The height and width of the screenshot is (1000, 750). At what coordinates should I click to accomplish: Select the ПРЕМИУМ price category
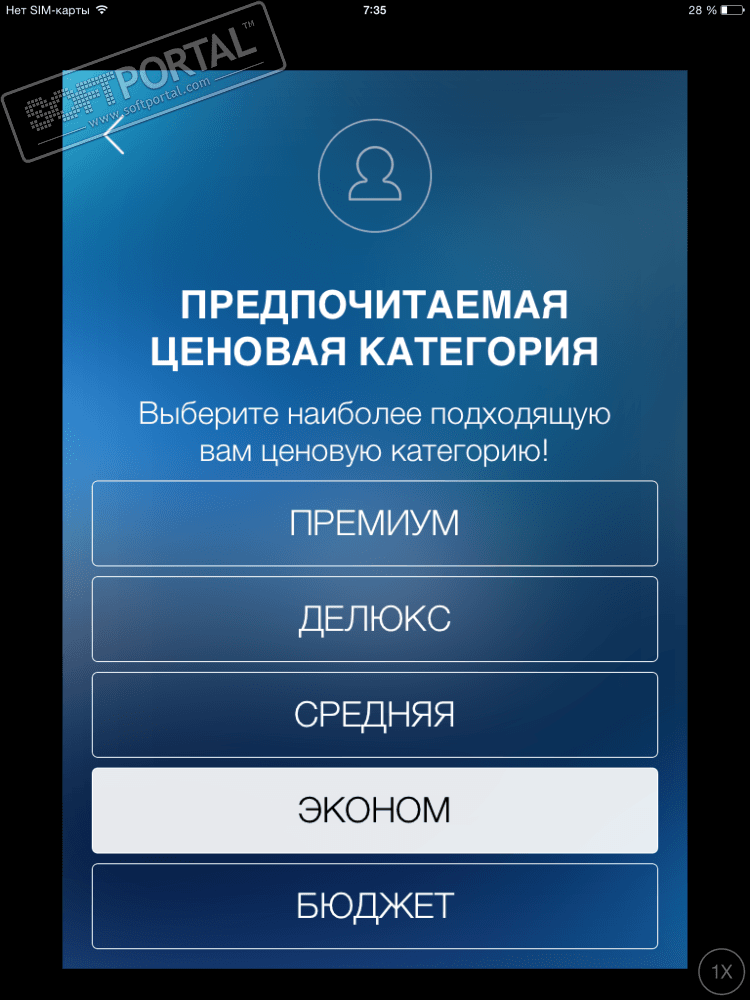tap(374, 523)
